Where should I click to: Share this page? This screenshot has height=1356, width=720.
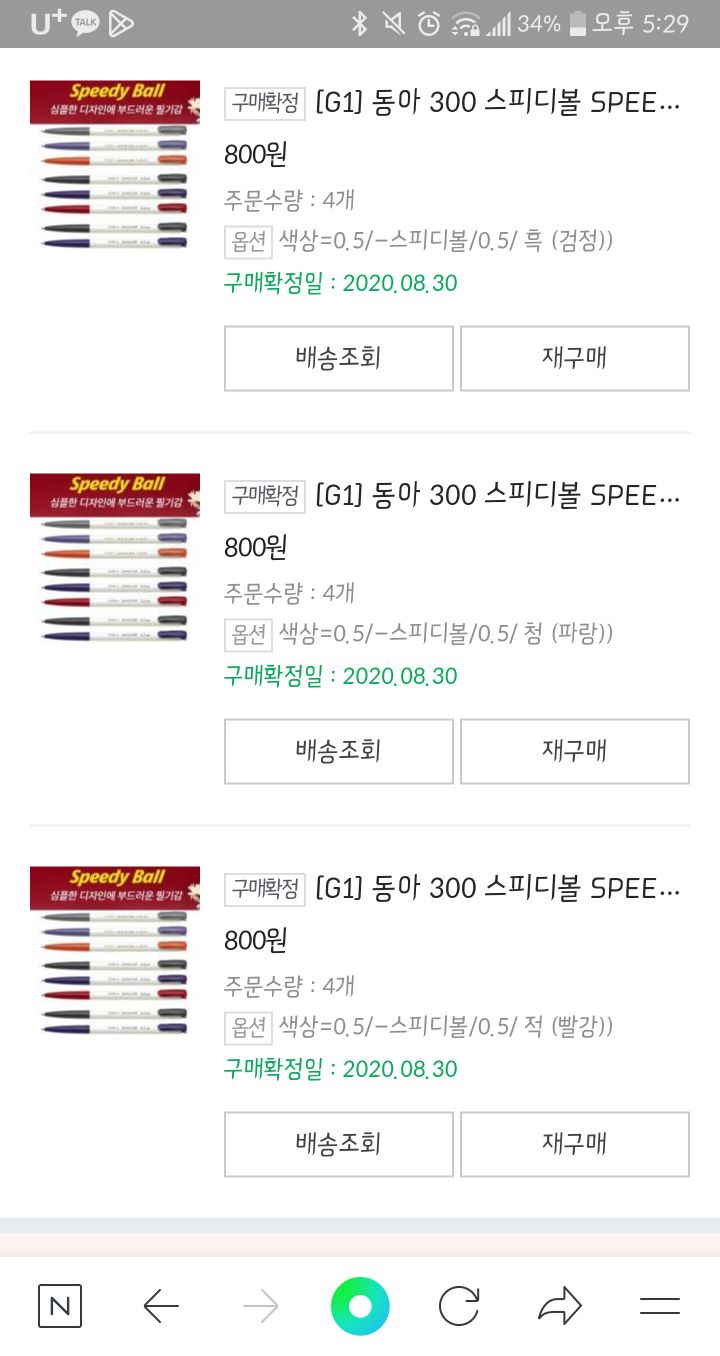[560, 1306]
